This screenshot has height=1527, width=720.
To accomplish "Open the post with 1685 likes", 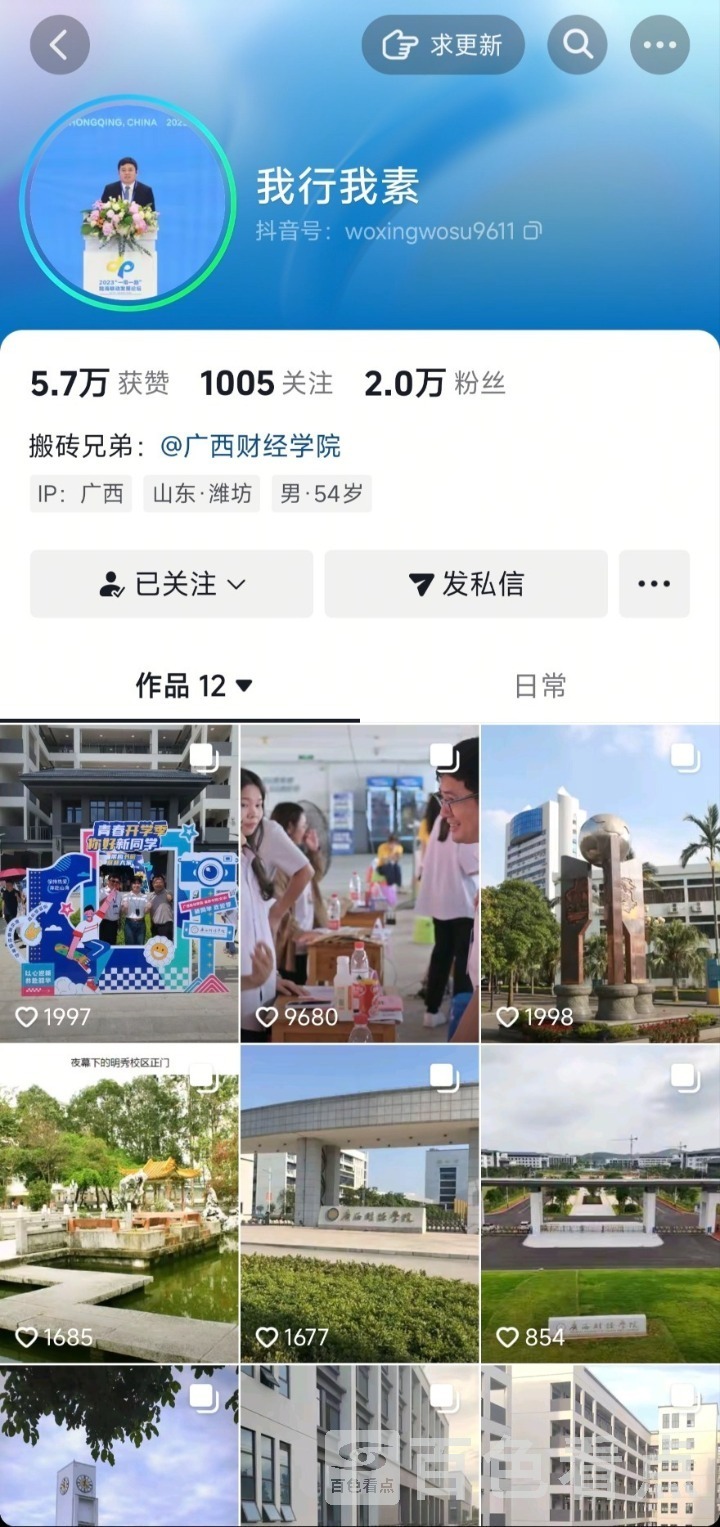I will pos(119,1203).
